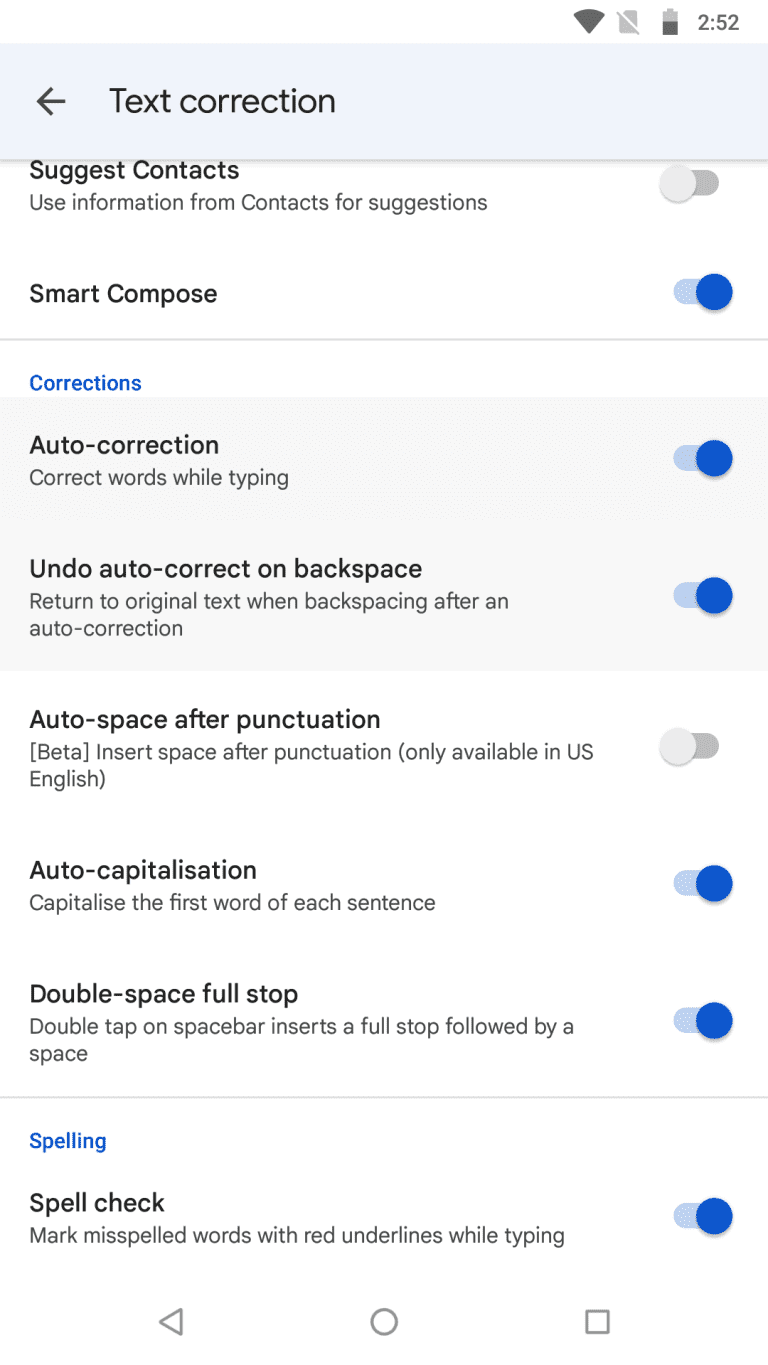Open recent apps with the square button

click(x=597, y=1321)
